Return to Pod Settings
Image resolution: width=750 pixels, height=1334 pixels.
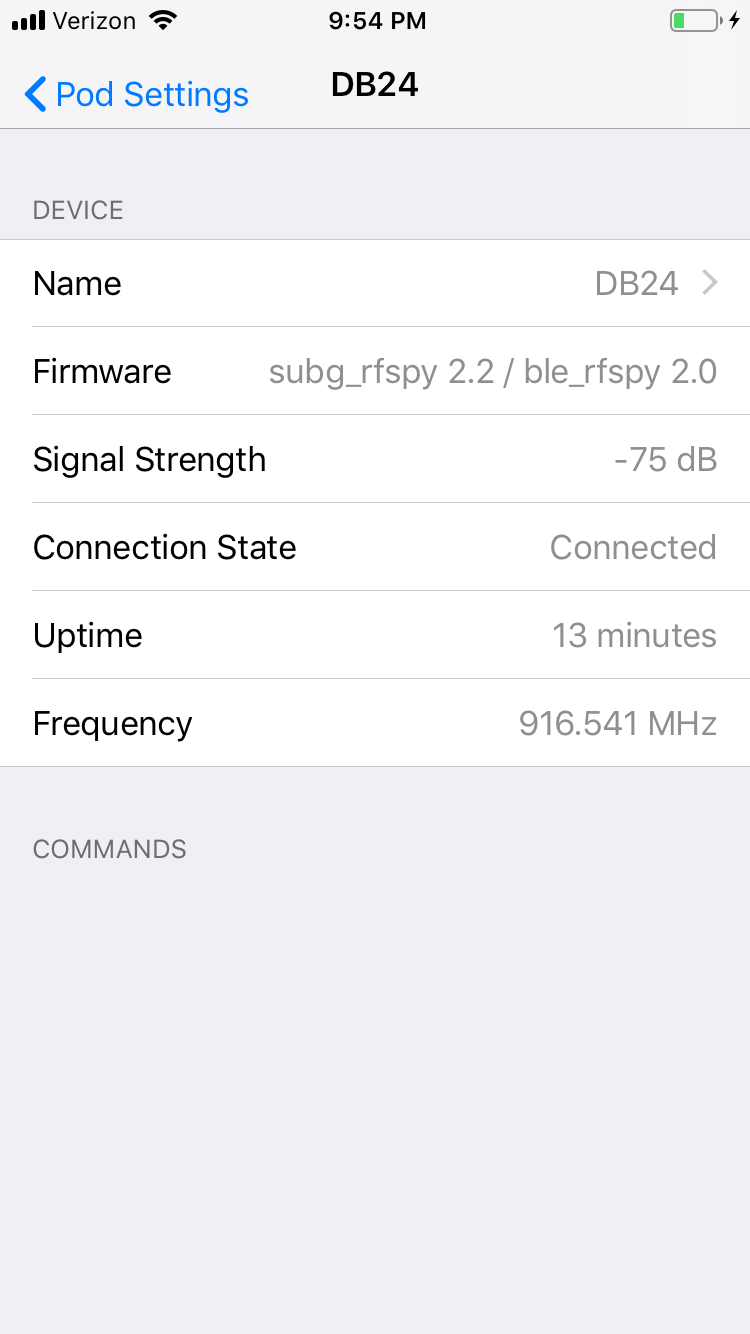click(x=135, y=95)
